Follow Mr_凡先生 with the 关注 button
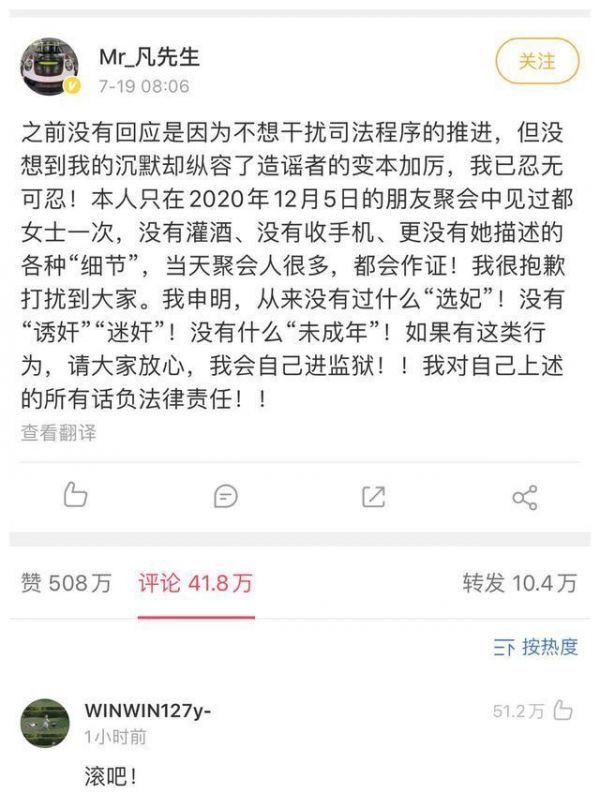Viewport: 600px width, 809px height. 537,61
